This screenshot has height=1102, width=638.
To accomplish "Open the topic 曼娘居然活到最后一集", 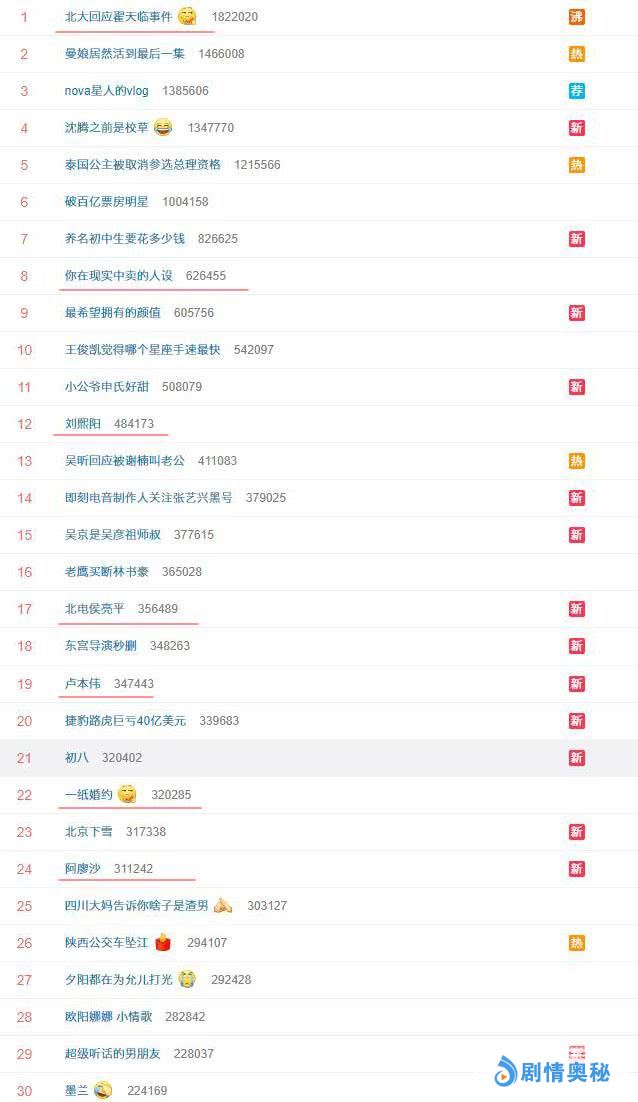I will (x=124, y=54).
